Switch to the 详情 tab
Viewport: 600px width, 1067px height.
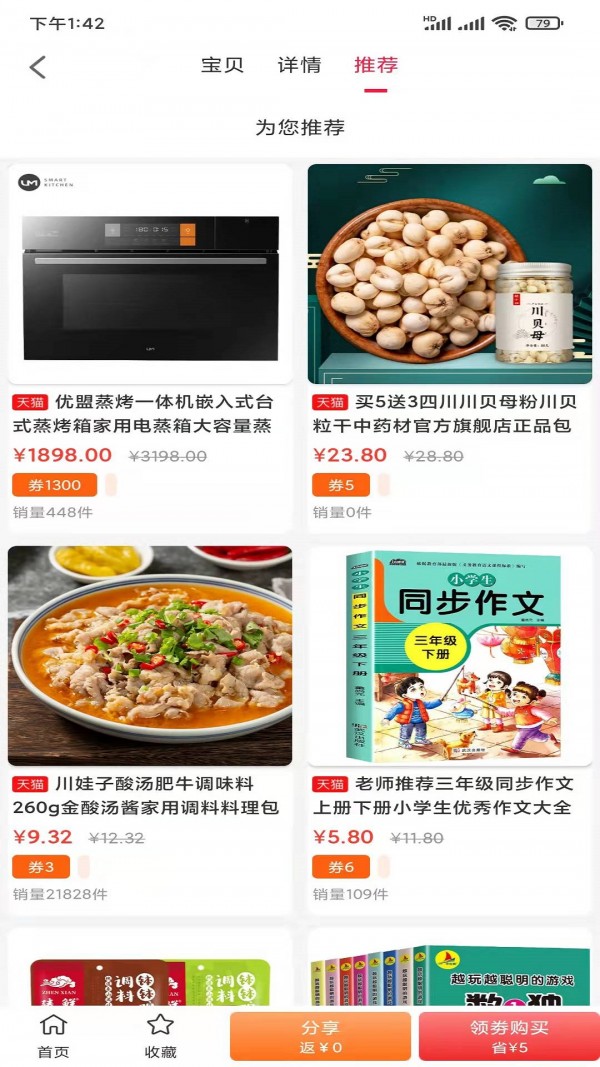(299, 65)
